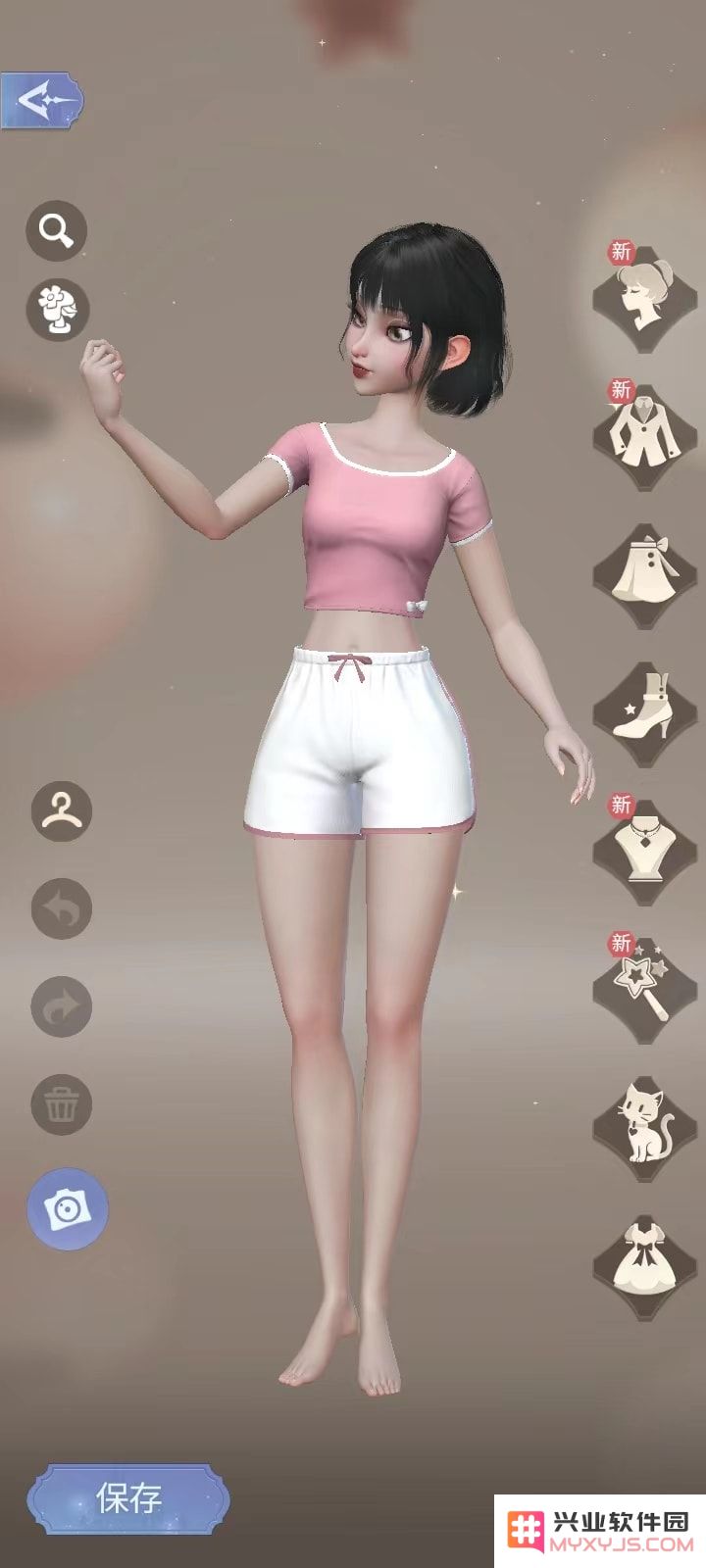Select the skirt bottoms category

tap(644, 575)
